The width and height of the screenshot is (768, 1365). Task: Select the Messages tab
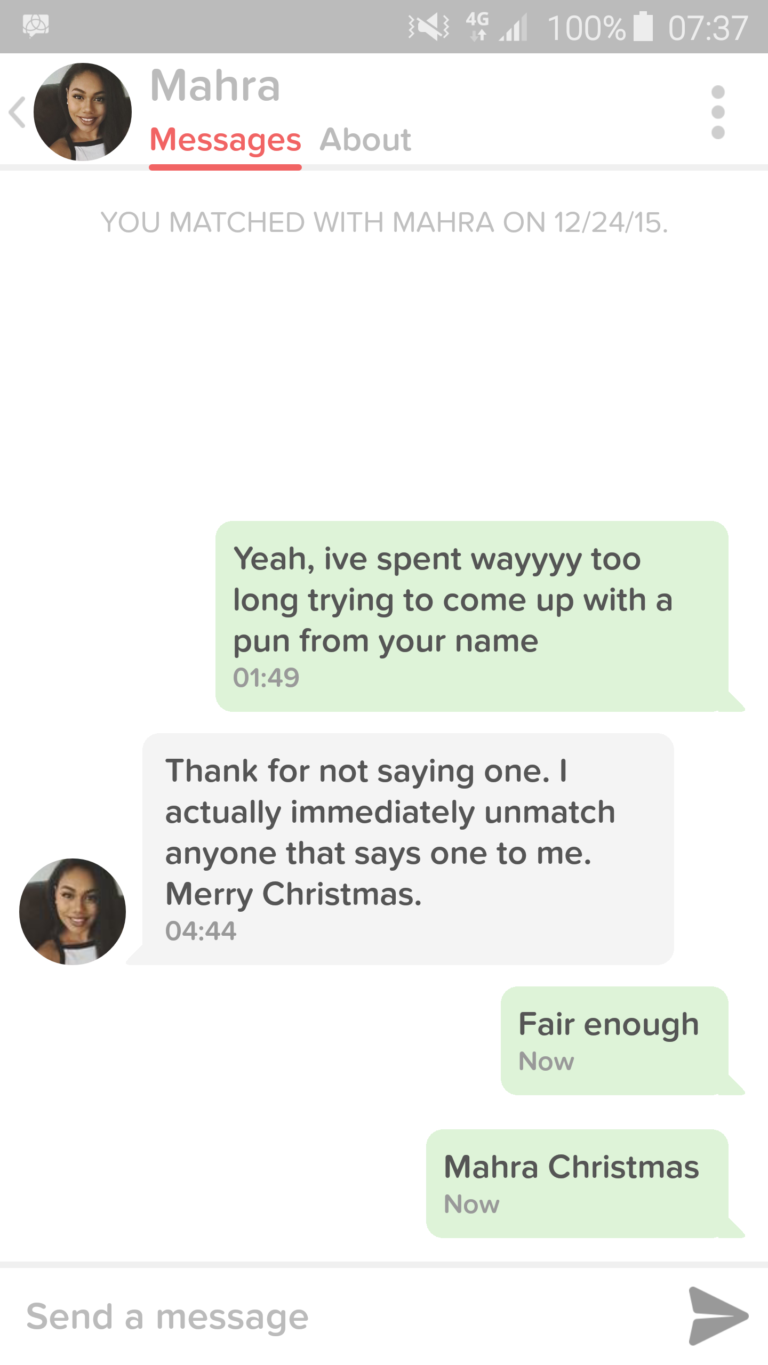coord(225,140)
